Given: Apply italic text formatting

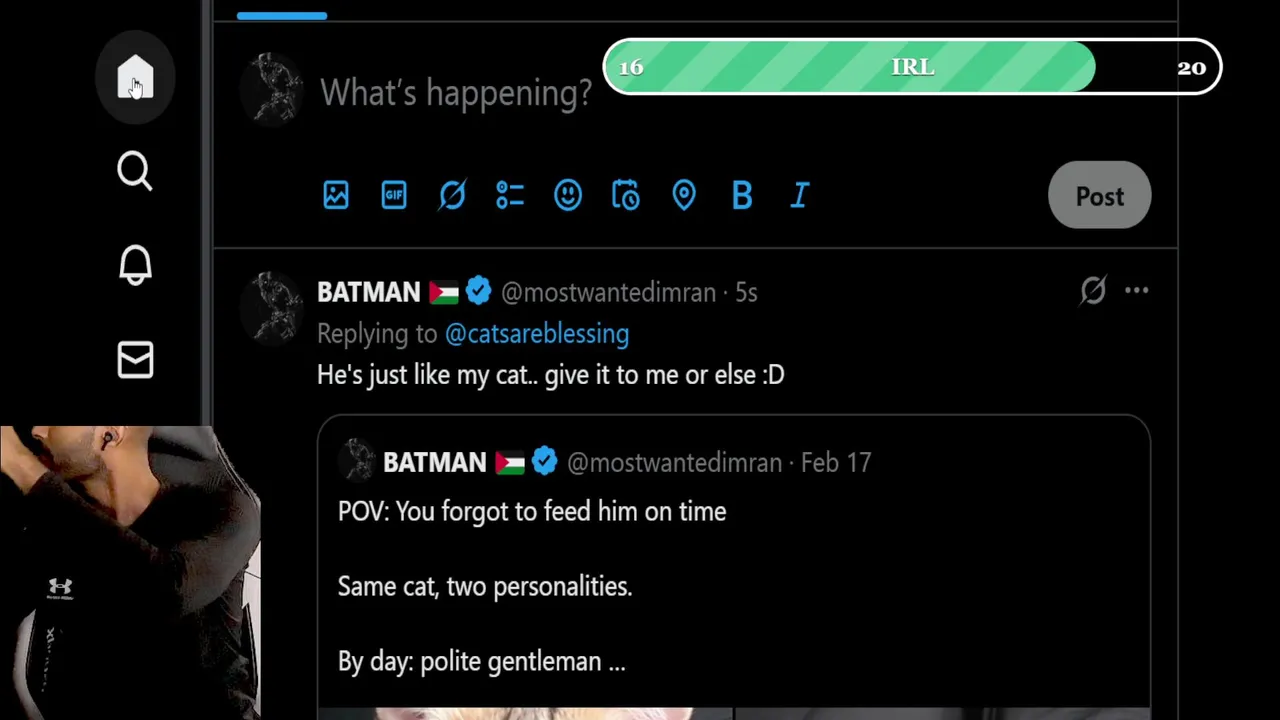Looking at the screenshot, I should point(800,195).
